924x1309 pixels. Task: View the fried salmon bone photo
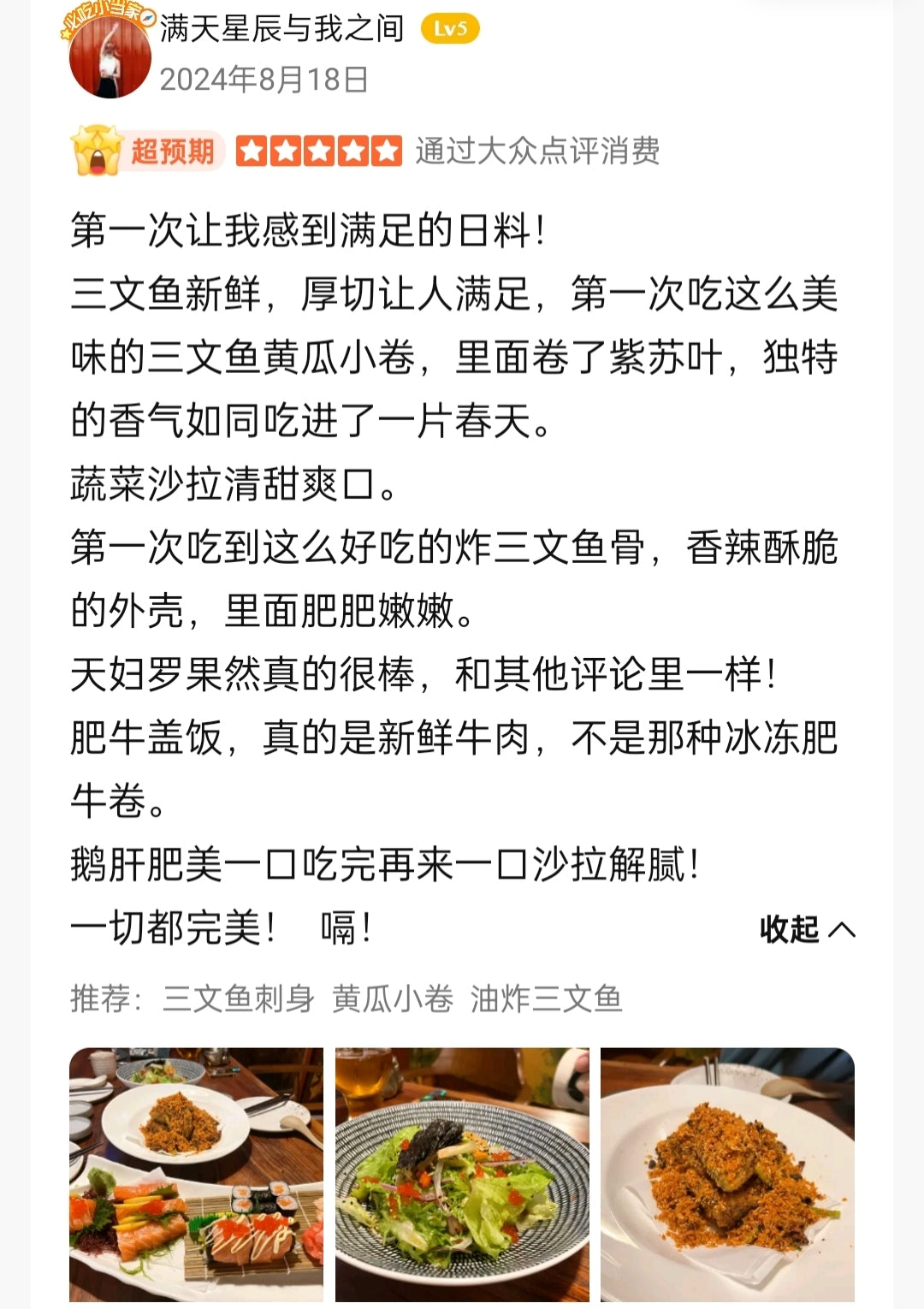[727, 1175]
